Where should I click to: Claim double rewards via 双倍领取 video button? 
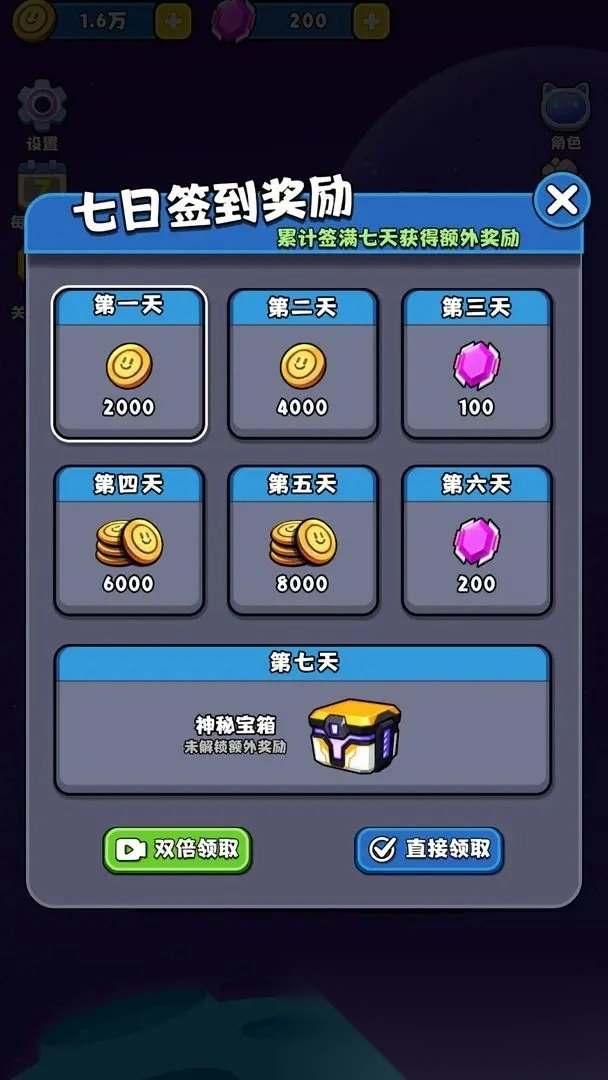[178, 849]
